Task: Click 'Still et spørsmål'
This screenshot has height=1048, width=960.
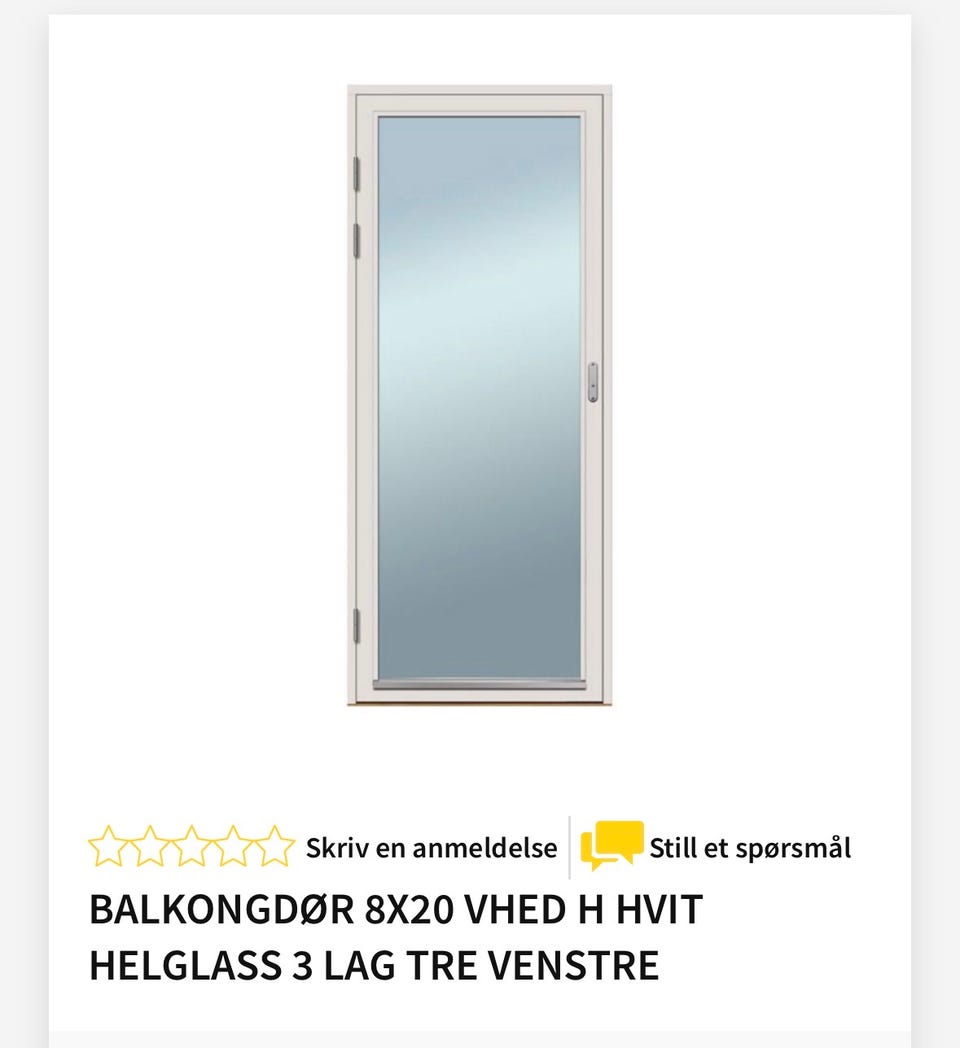Action: (751, 847)
